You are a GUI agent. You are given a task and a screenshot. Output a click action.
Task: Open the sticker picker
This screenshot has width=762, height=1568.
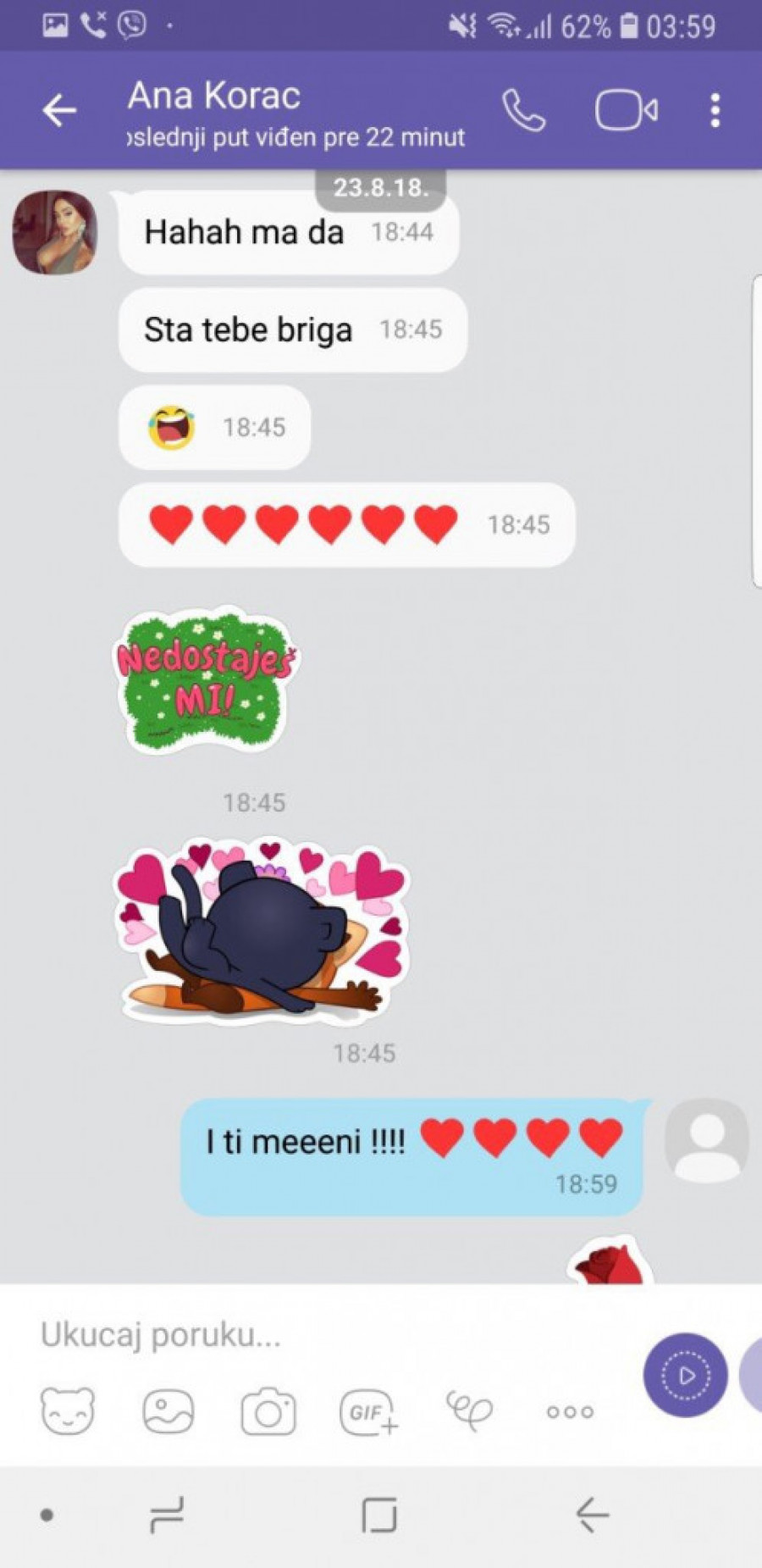coord(68,1411)
